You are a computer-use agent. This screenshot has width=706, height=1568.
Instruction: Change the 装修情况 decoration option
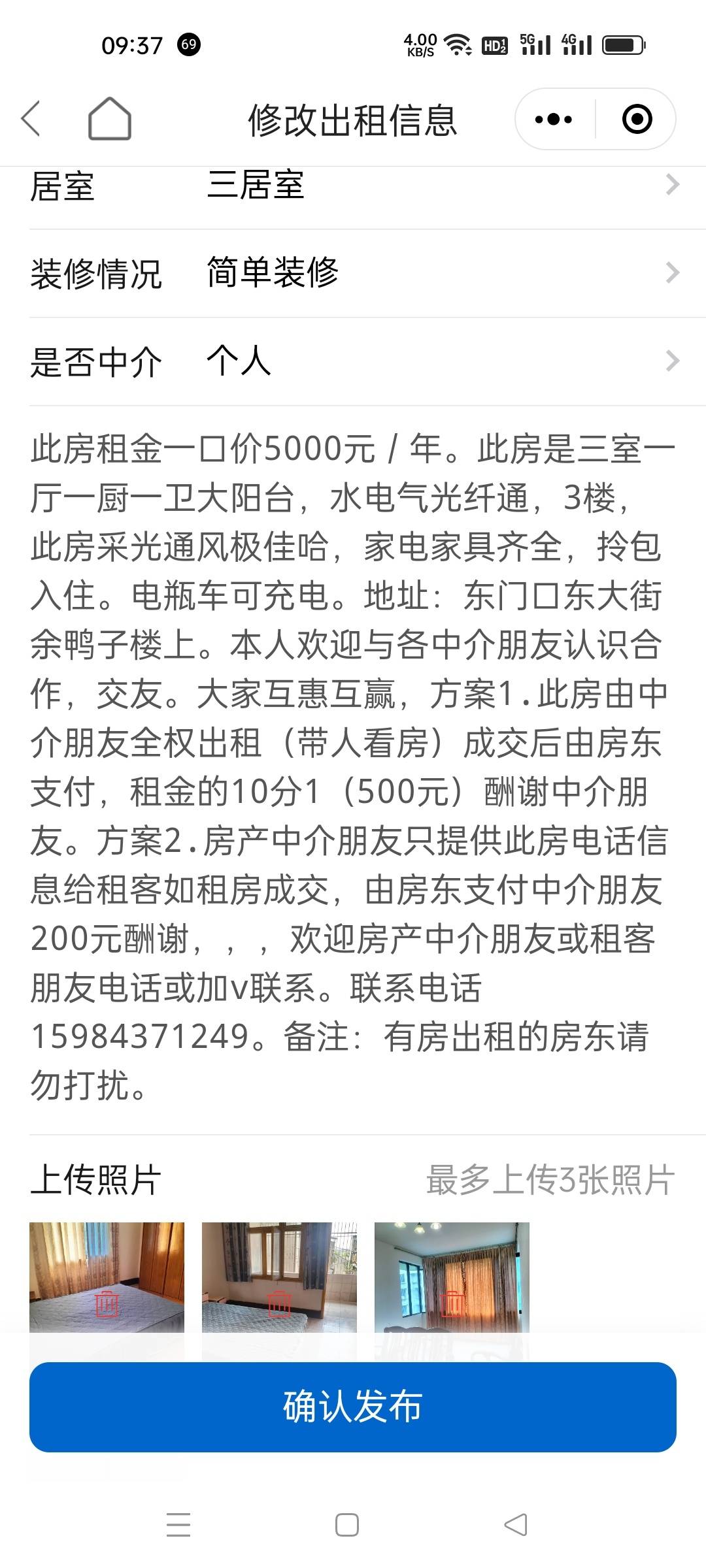coord(353,273)
